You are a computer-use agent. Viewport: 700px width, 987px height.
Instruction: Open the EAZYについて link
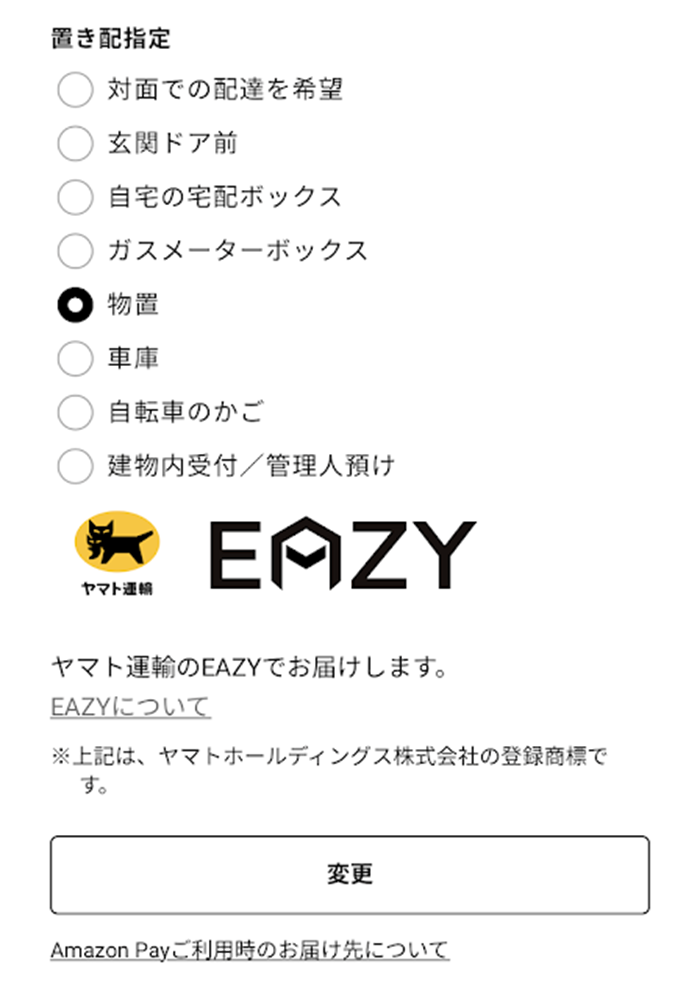[x=130, y=707]
